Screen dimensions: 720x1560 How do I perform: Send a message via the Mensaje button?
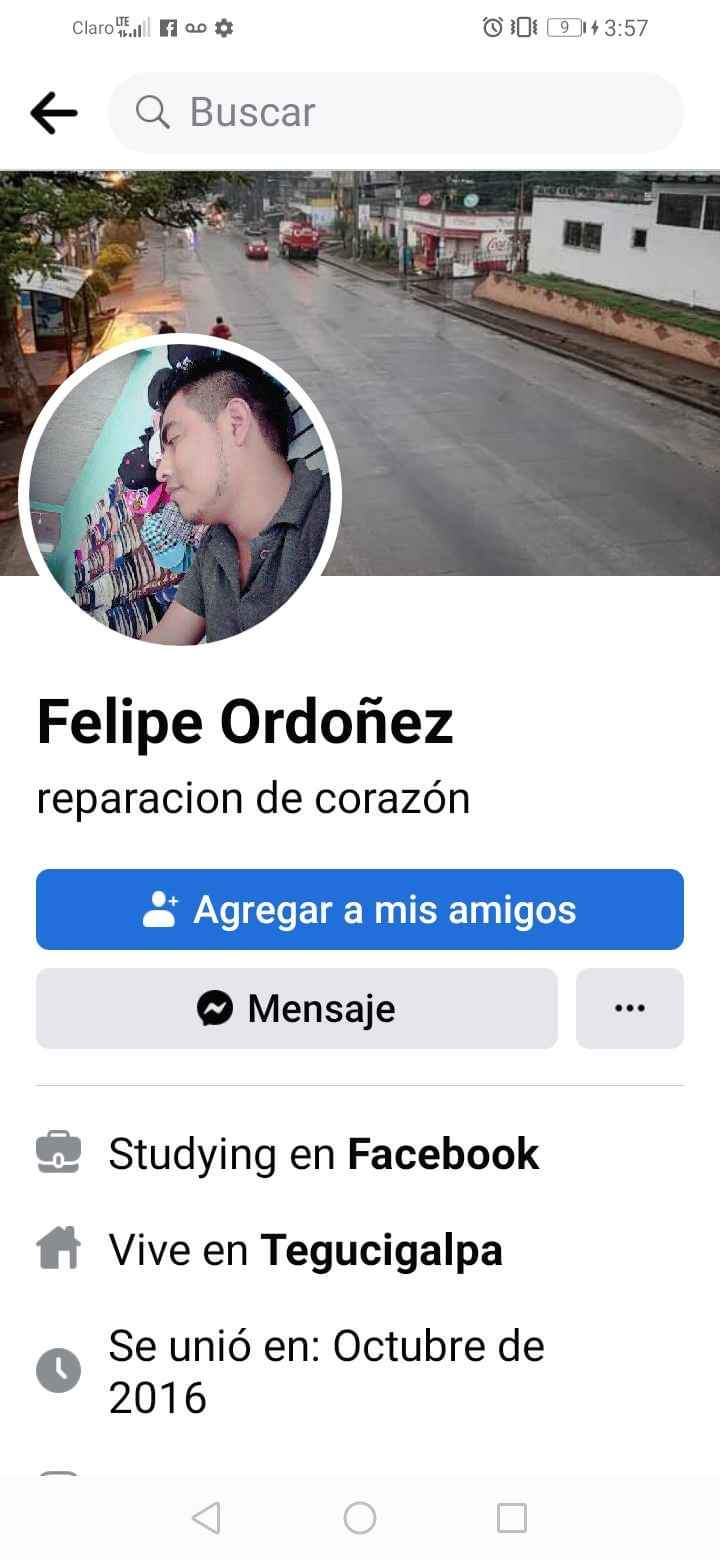296,1008
